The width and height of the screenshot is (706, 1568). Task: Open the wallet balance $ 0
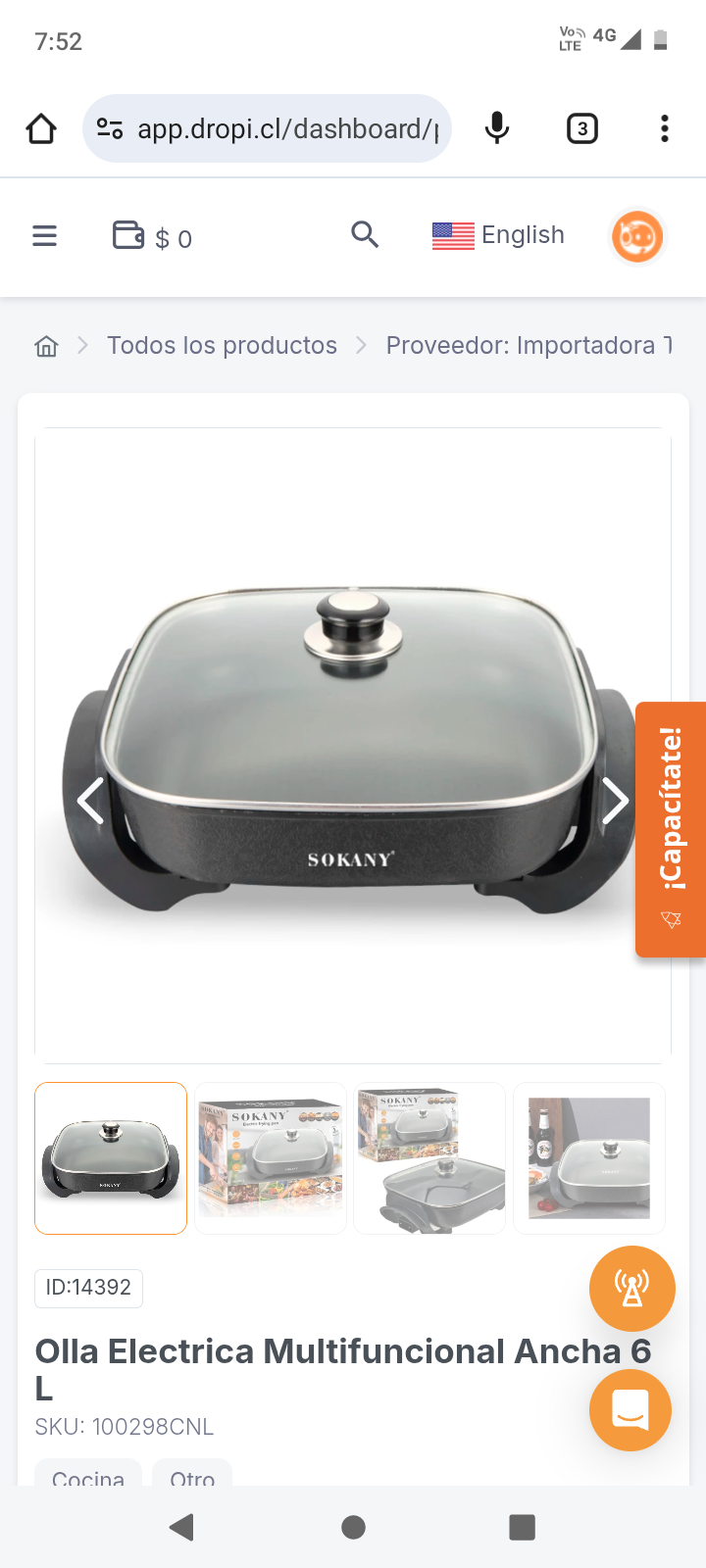pos(152,237)
